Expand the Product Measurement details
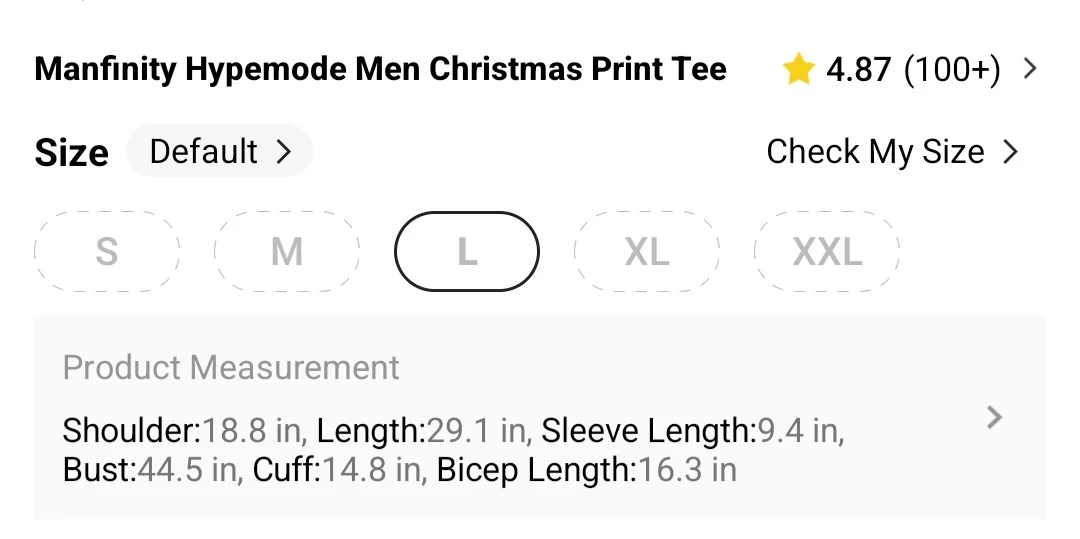The image size is (1080, 539). point(993,418)
